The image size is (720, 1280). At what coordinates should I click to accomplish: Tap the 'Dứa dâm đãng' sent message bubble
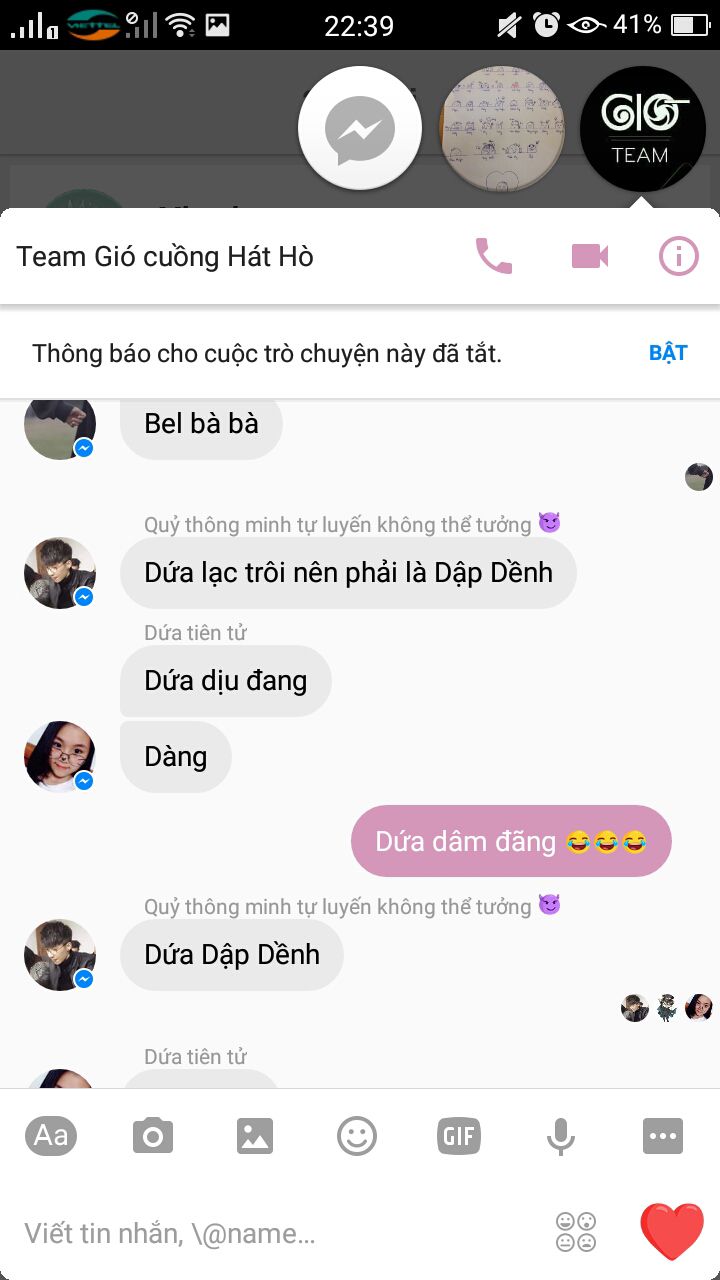(x=511, y=841)
